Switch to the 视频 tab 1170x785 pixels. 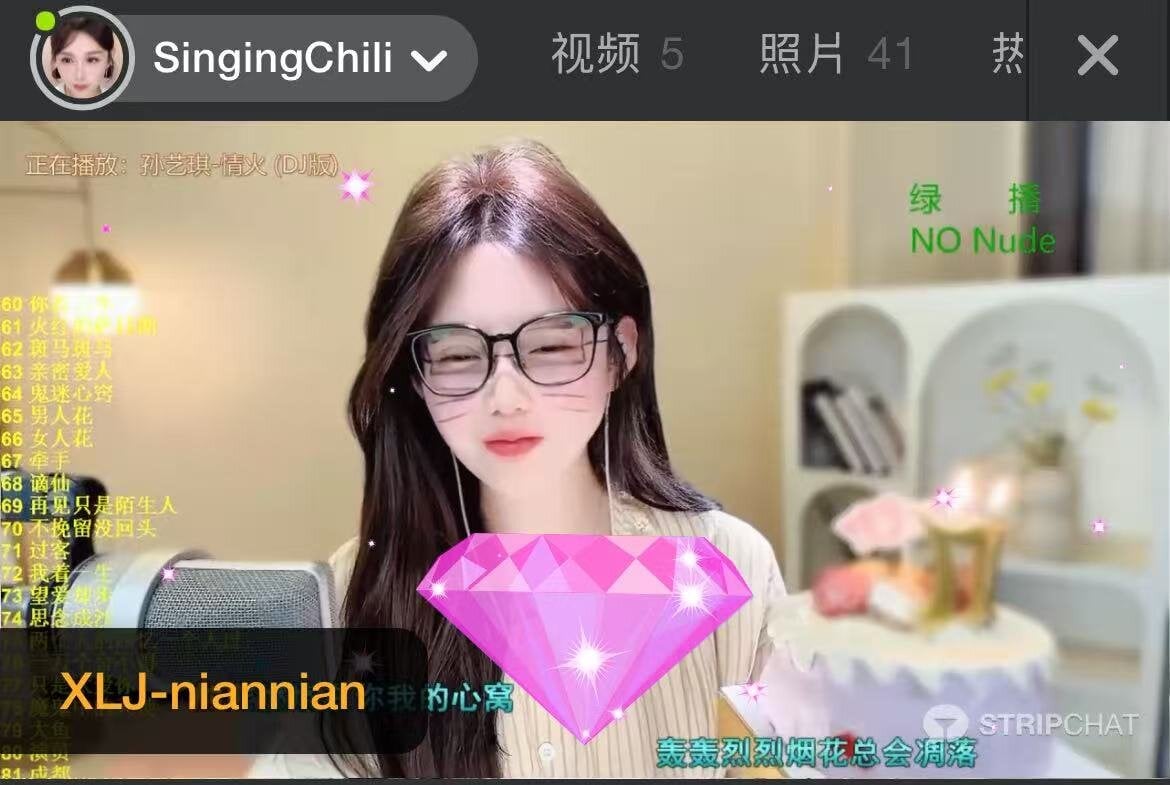tap(616, 55)
